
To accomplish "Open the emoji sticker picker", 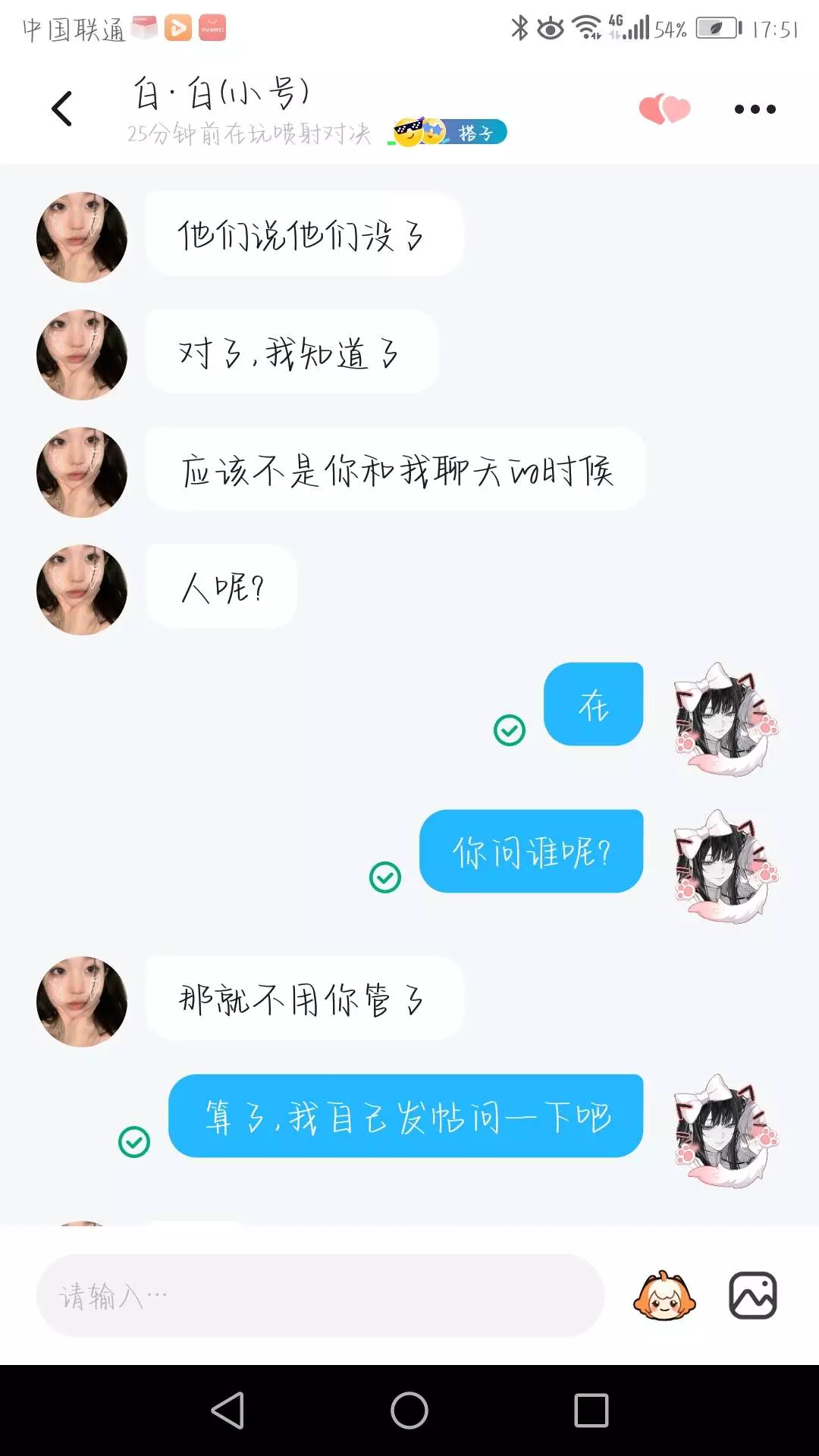I will (664, 1295).
